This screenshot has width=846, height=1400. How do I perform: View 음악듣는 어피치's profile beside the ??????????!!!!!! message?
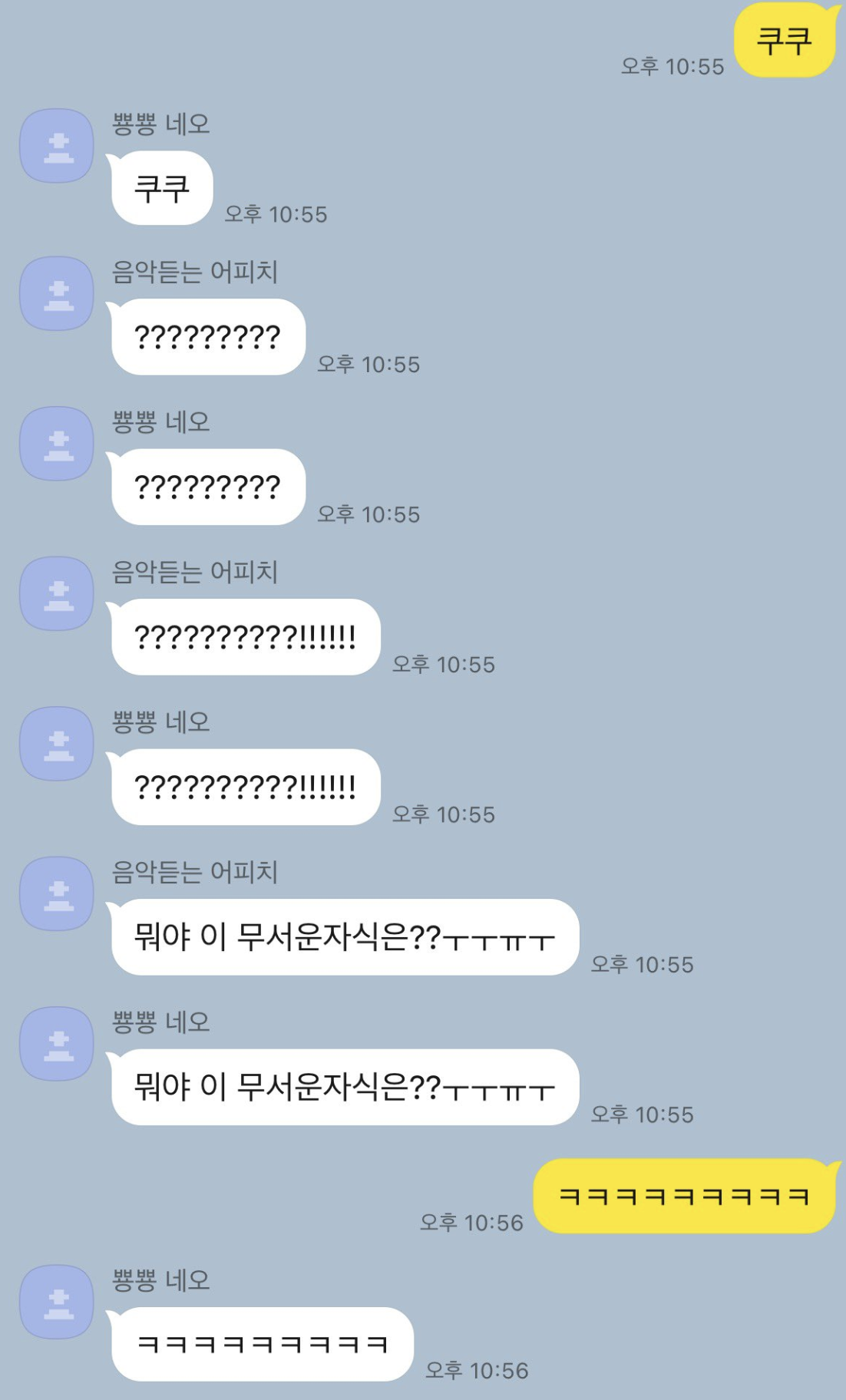(57, 593)
